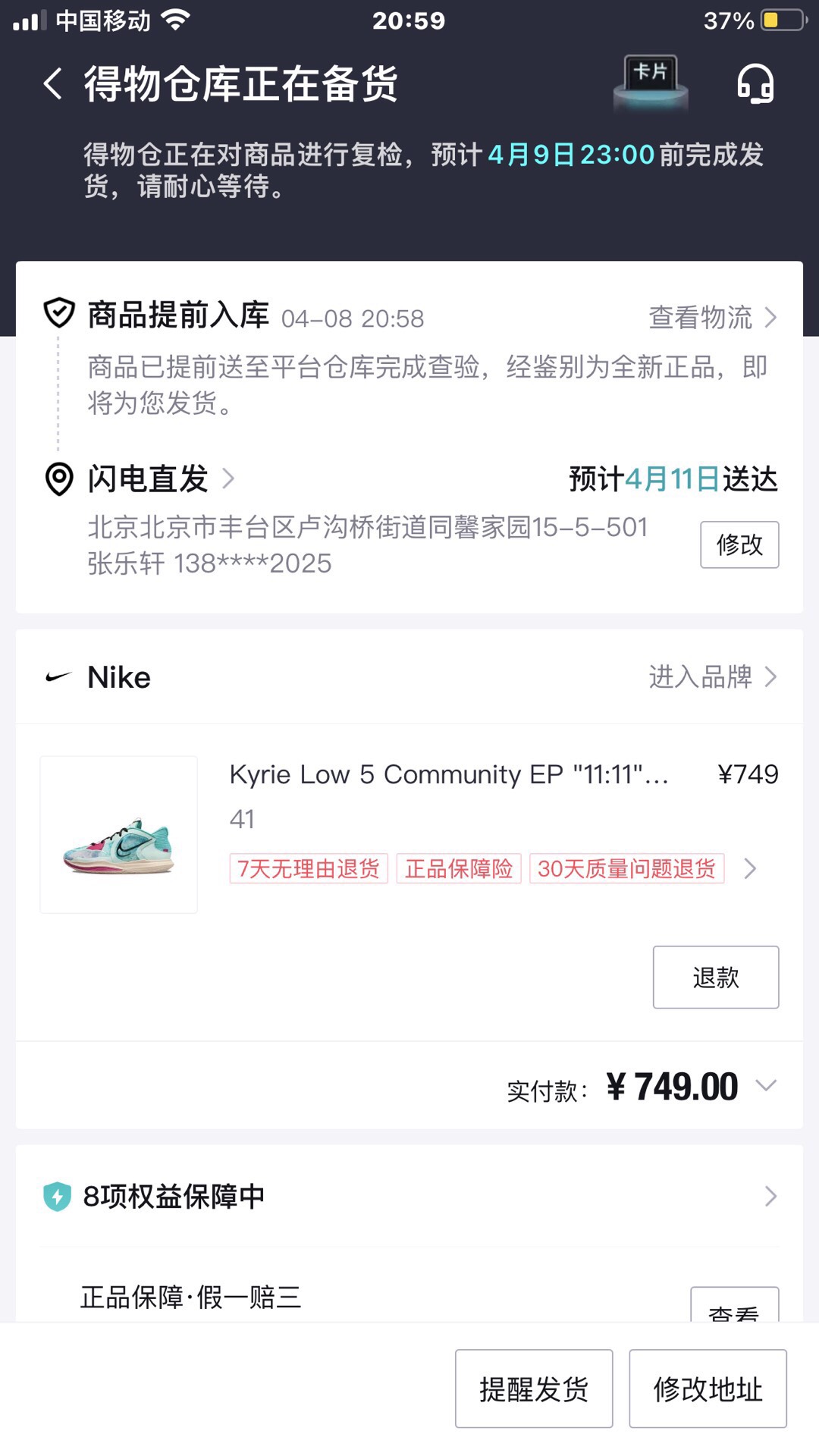Request a refund with 退款
Viewport: 819px width, 1456px height.
[715, 977]
